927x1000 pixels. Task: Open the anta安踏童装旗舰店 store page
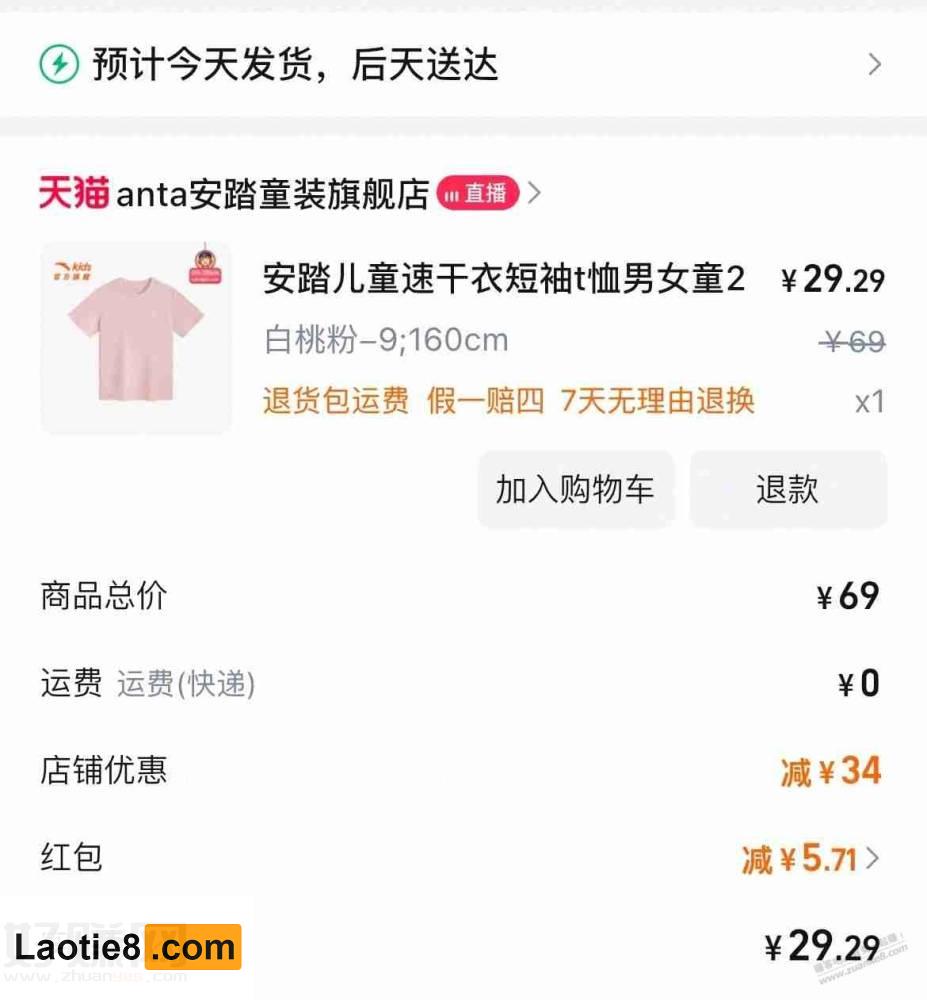click(x=272, y=193)
